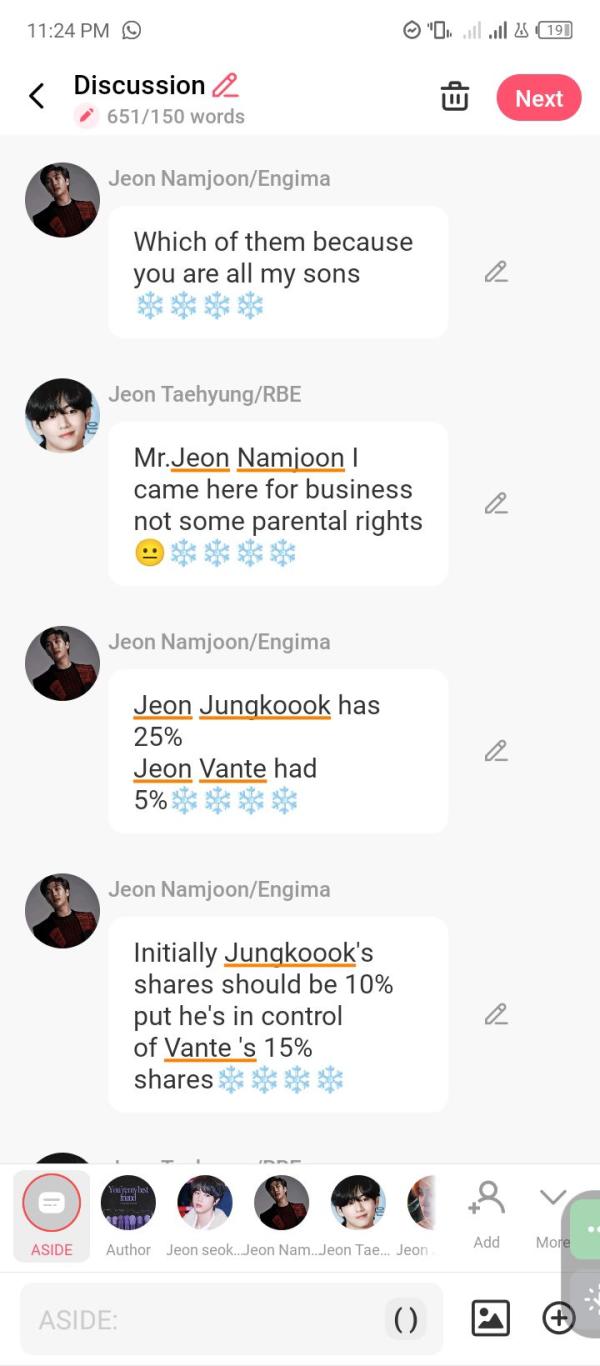
Task: Proceed with the Next button
Action: click(539, 98)
